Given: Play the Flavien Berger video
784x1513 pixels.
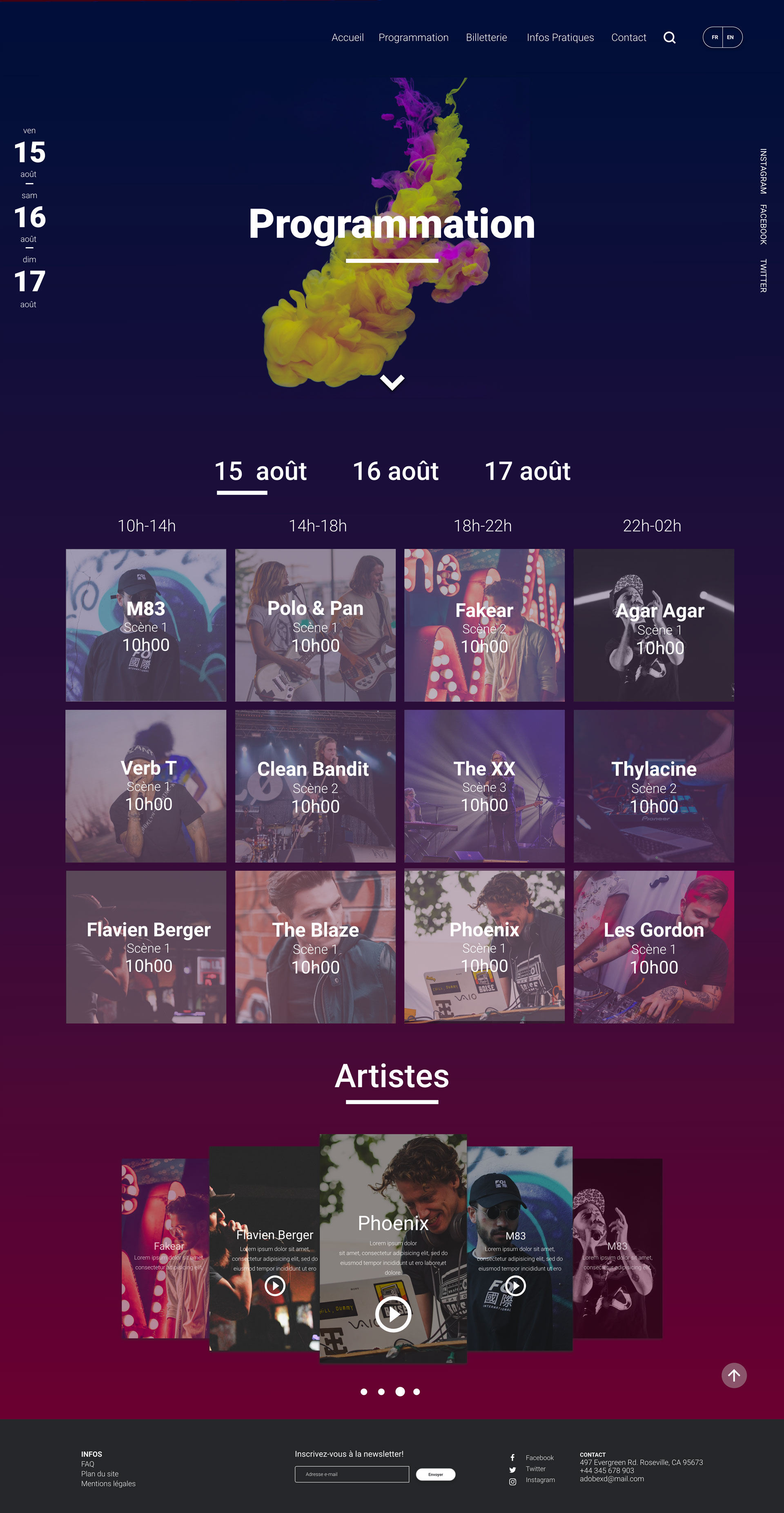Looking at the screenshot, I should (x=275, y=1286).
